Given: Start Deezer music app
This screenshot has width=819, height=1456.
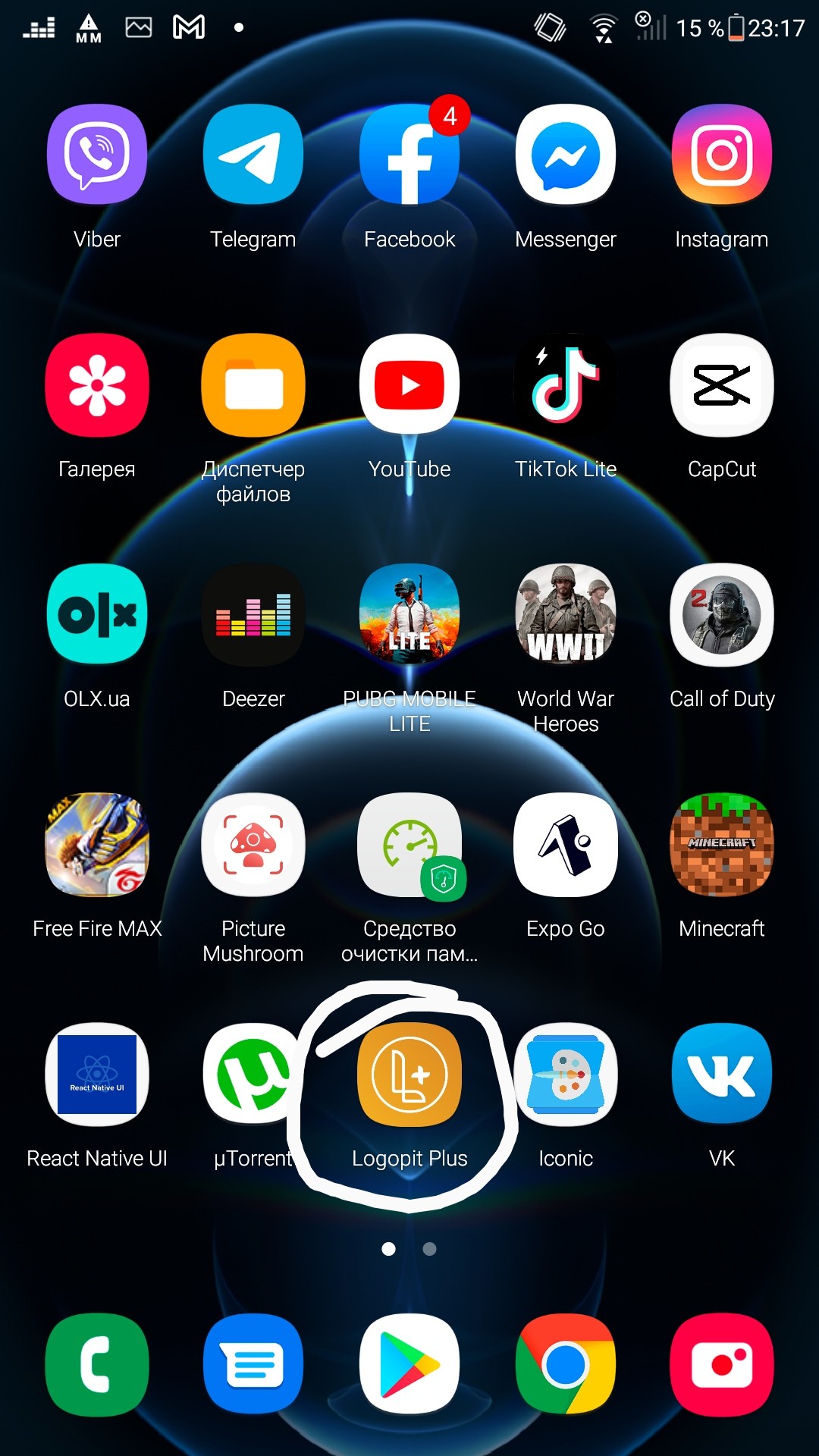Looking at the screenshot, I should pos(253,614).
